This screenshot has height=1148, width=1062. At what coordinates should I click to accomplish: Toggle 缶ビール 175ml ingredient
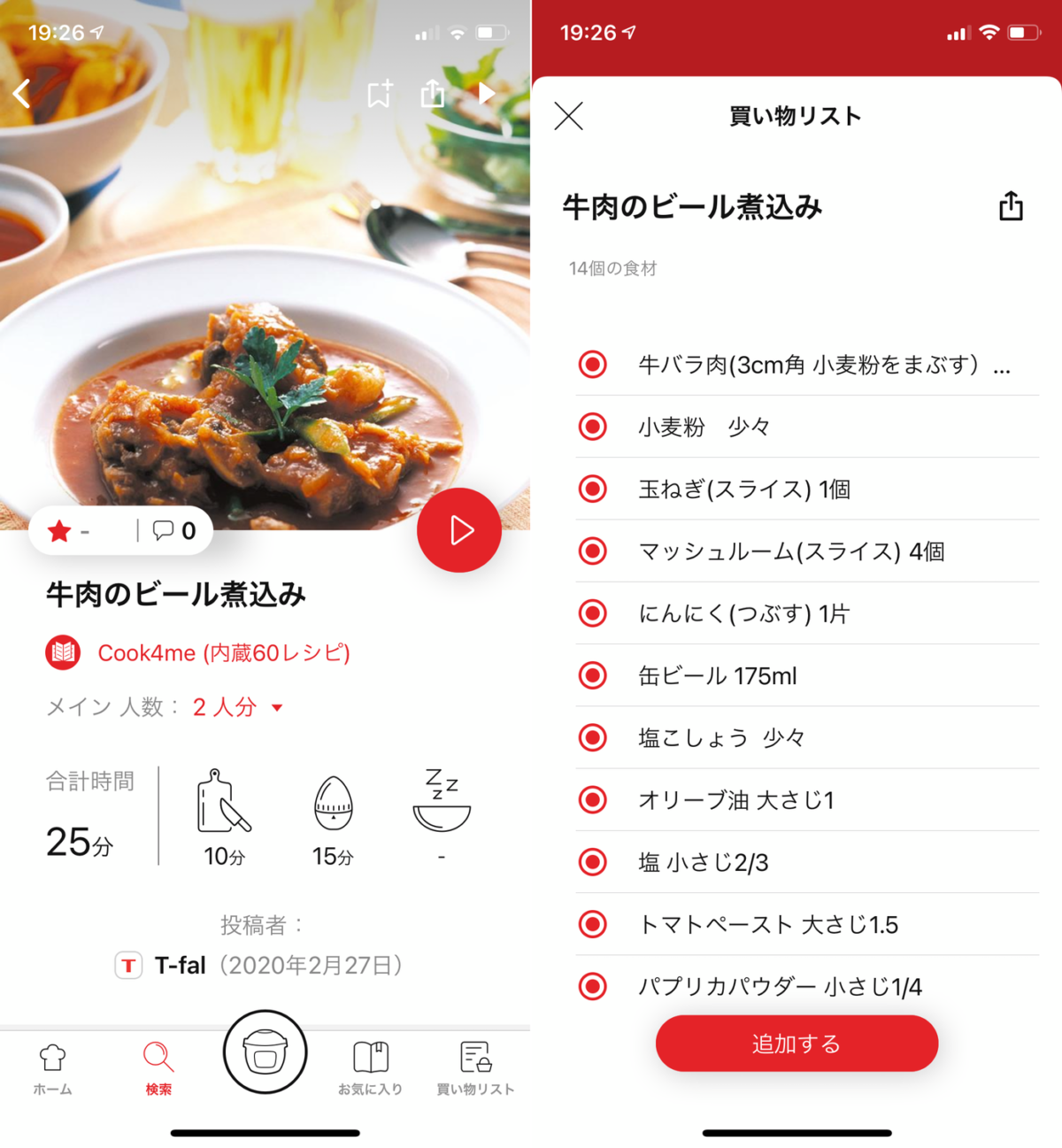(593, 675)
